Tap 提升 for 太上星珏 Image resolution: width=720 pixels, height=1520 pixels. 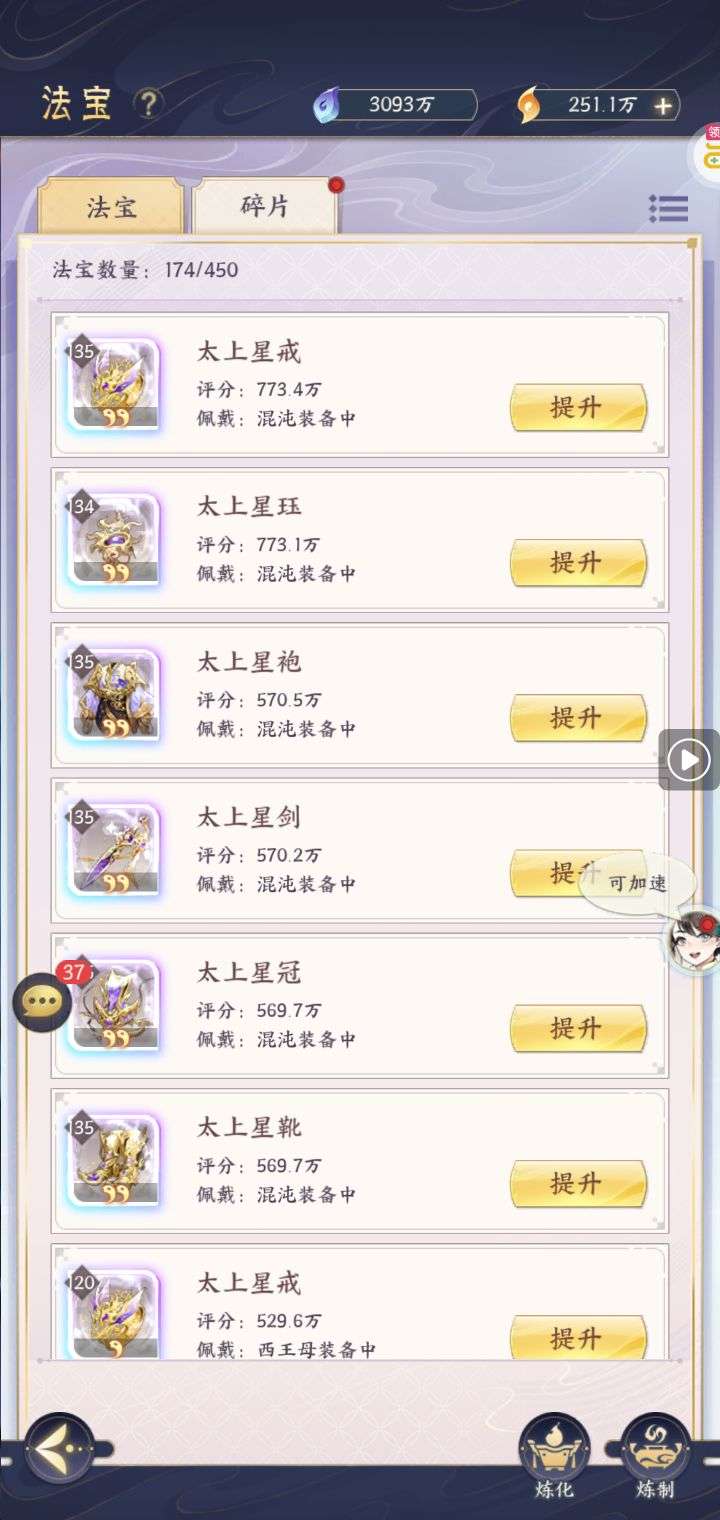[578, 562]
